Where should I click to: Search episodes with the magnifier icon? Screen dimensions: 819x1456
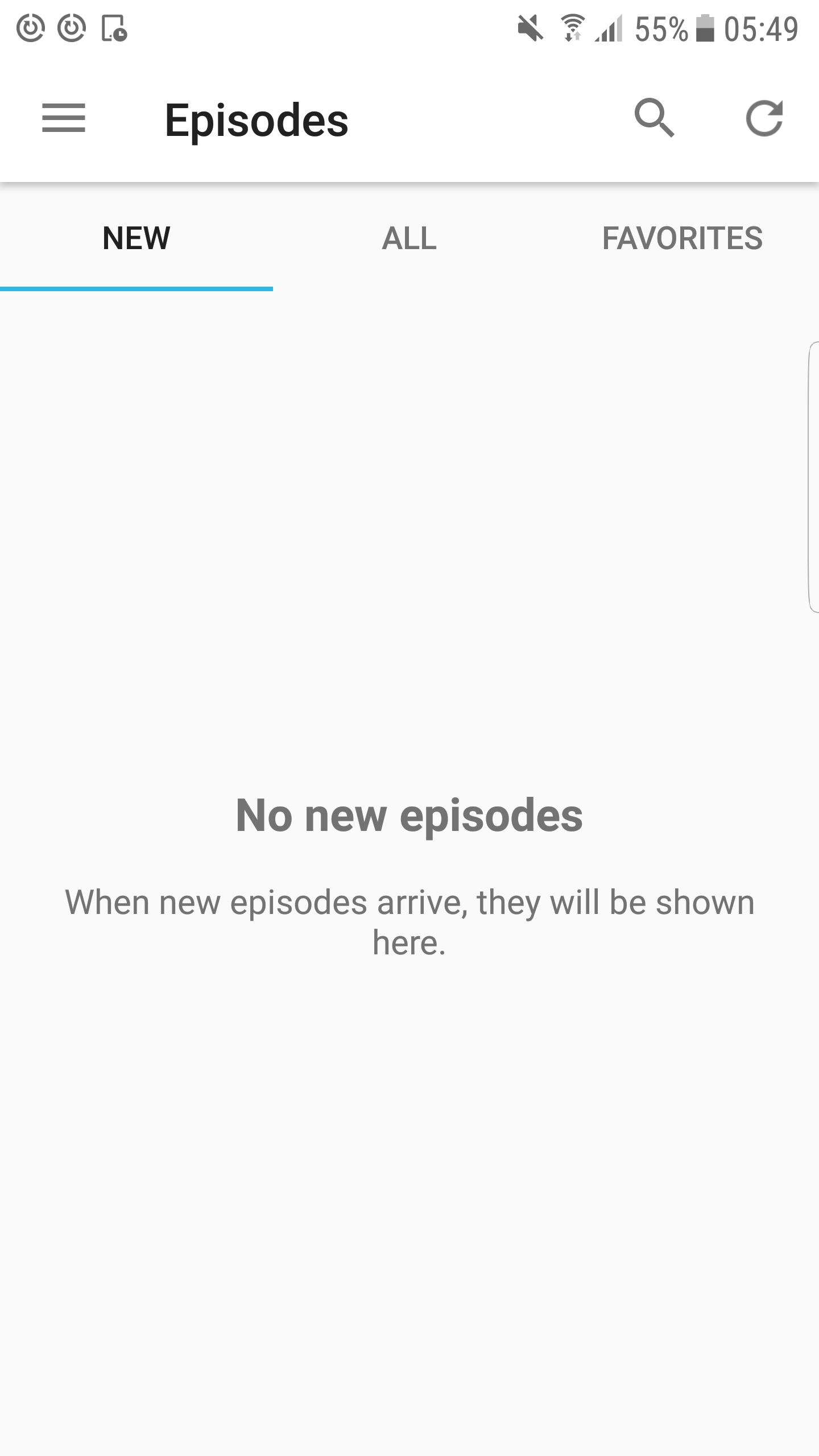click(x=654, y=118)
